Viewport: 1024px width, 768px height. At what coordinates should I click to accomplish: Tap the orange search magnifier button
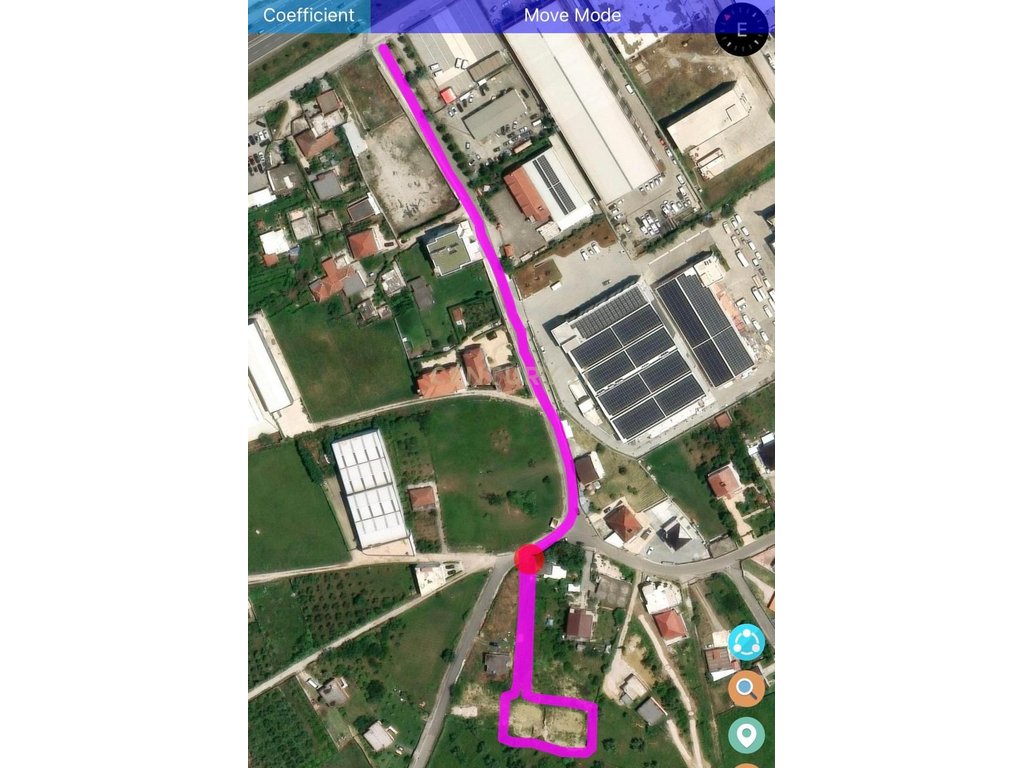746,688
